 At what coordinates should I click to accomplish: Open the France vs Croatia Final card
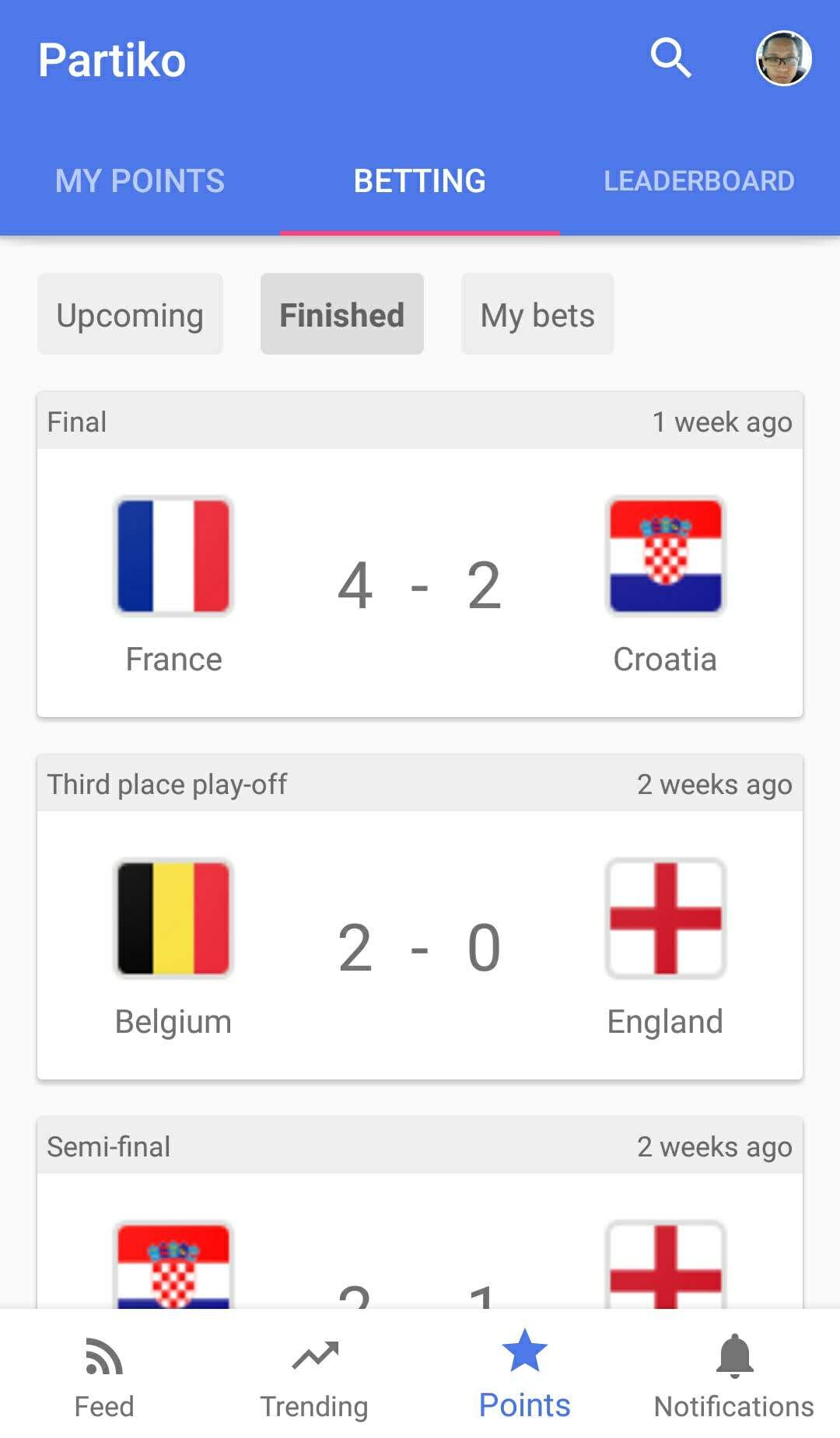420,582
